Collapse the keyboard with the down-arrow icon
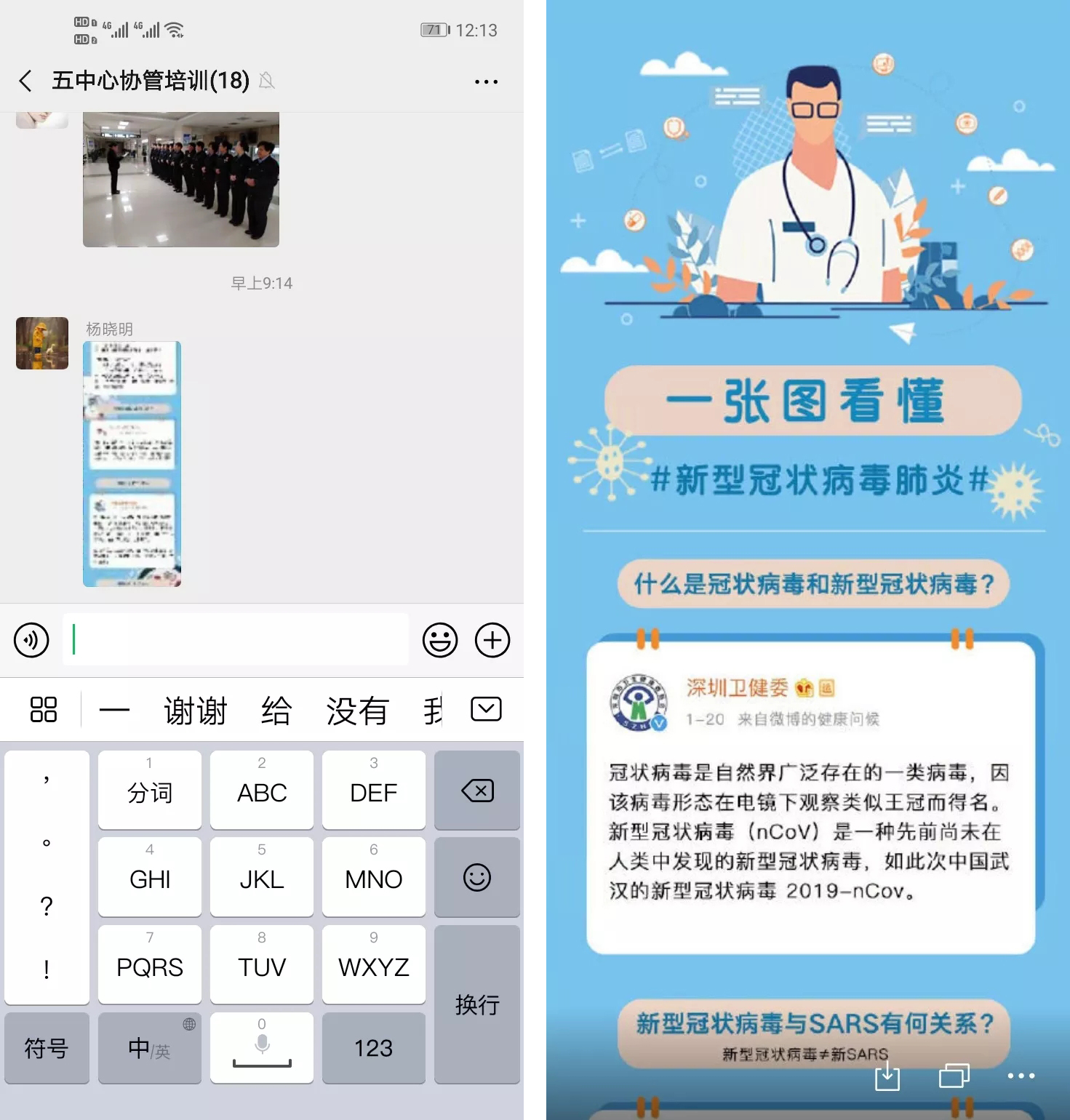Image resolution: width=1070 pixels, height=1120 pixels. click(x=486, y=708)
